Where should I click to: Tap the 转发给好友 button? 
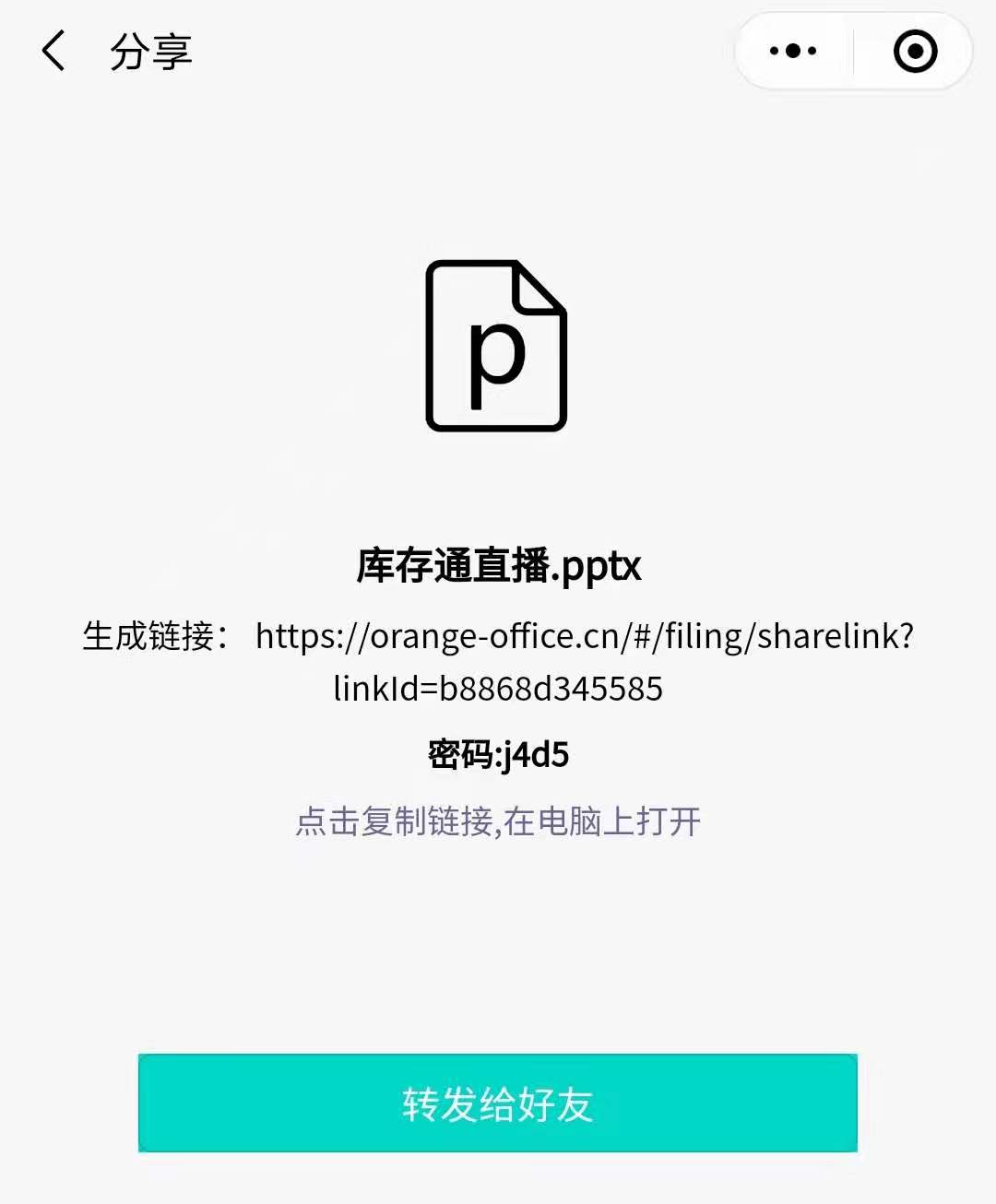pos(498,1104)
